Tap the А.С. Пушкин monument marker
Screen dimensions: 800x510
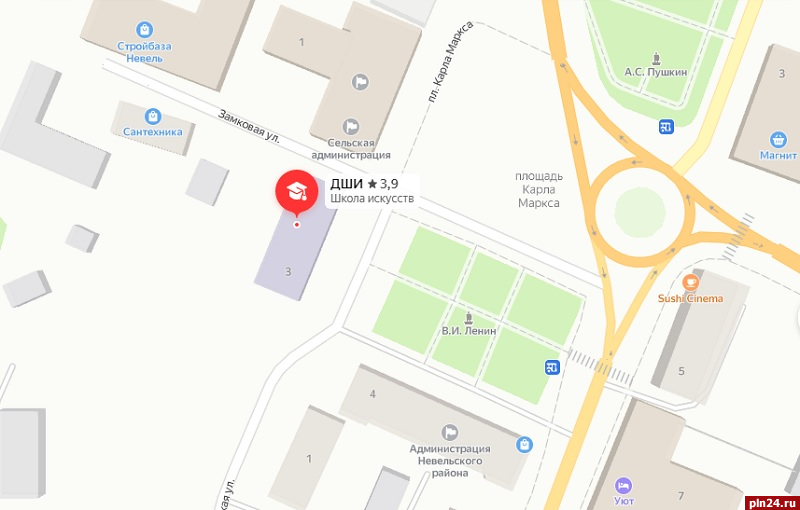[656, 56]
